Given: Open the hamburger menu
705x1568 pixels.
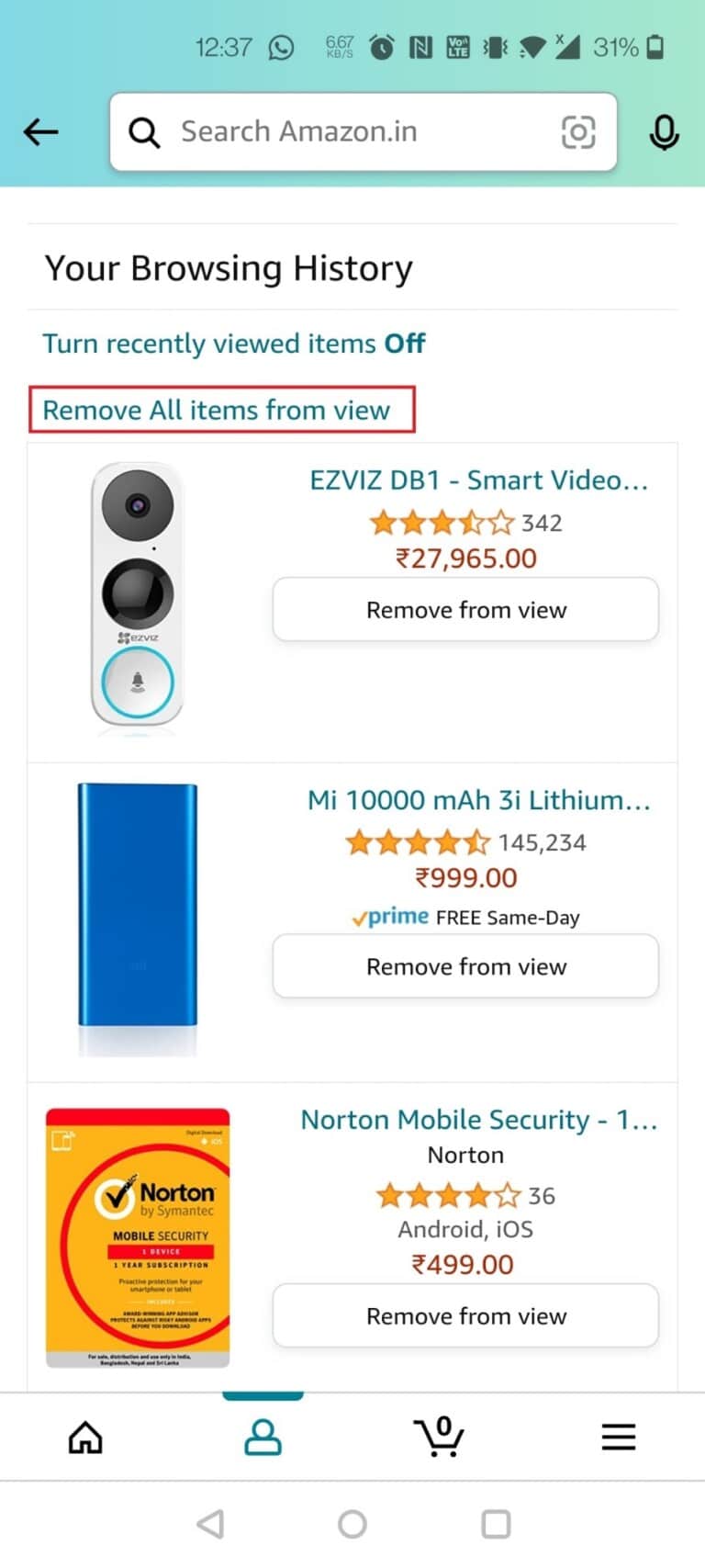Looking at the screenshot, I should 618,1437.
